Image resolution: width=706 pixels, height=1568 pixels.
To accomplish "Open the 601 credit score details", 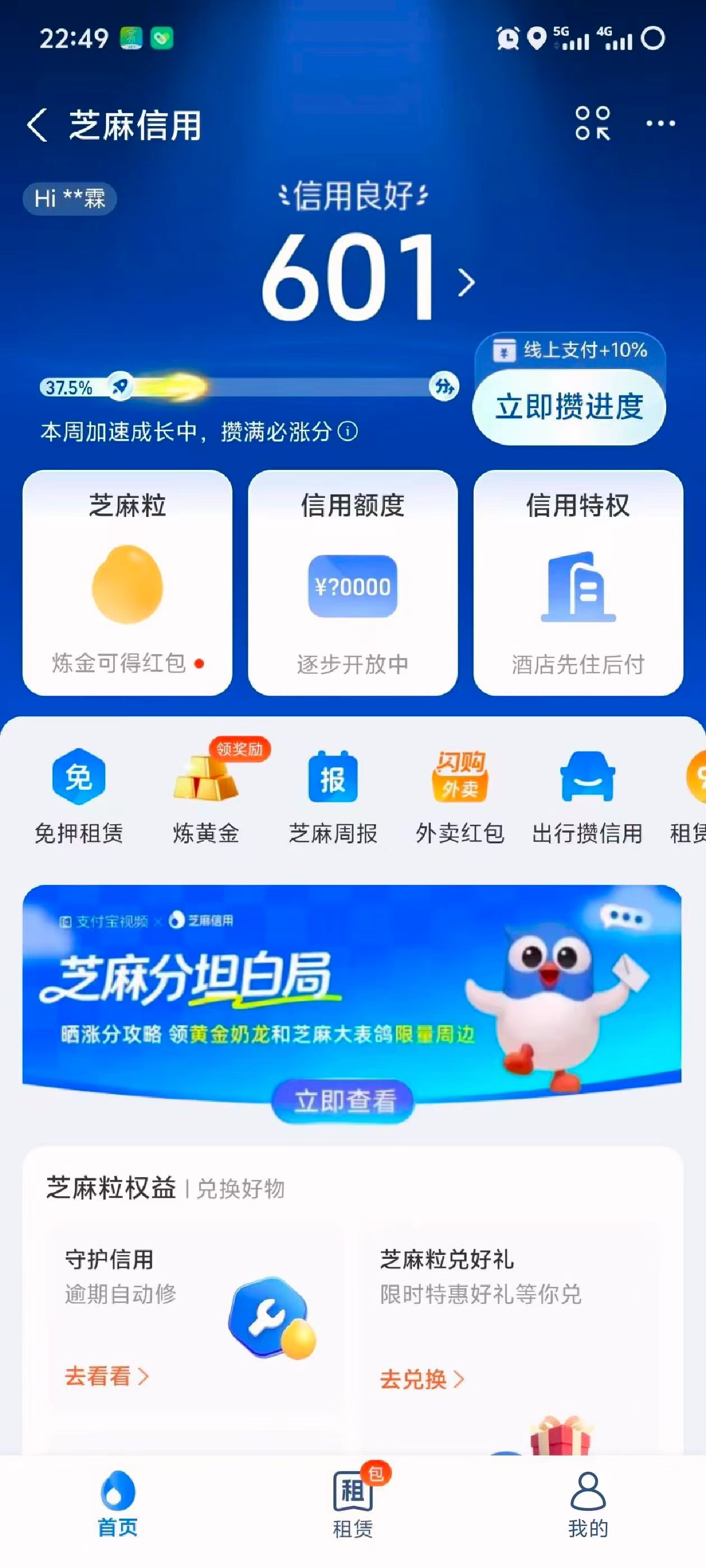I will click(x=365, y=278).
